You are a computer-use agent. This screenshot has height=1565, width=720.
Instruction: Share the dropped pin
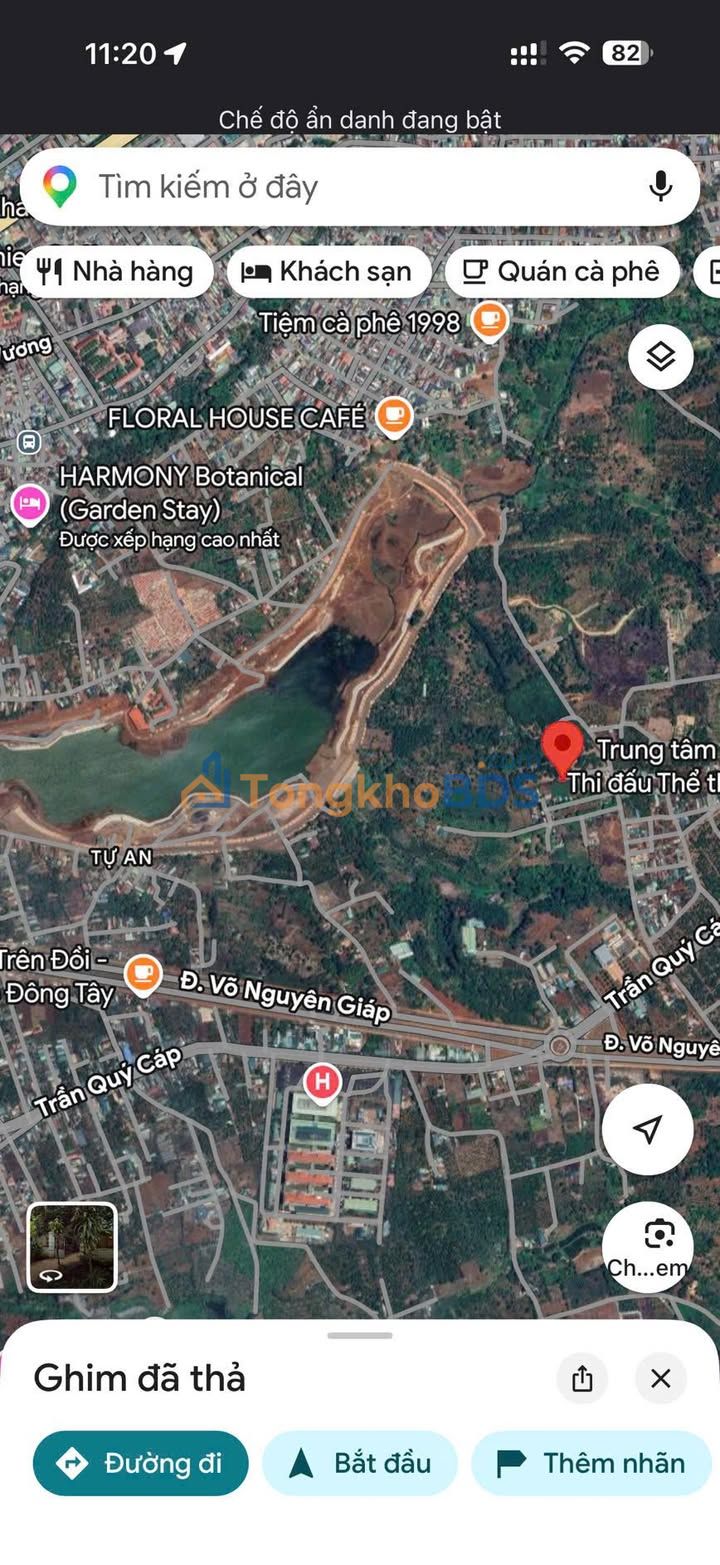click(583, 1379)
